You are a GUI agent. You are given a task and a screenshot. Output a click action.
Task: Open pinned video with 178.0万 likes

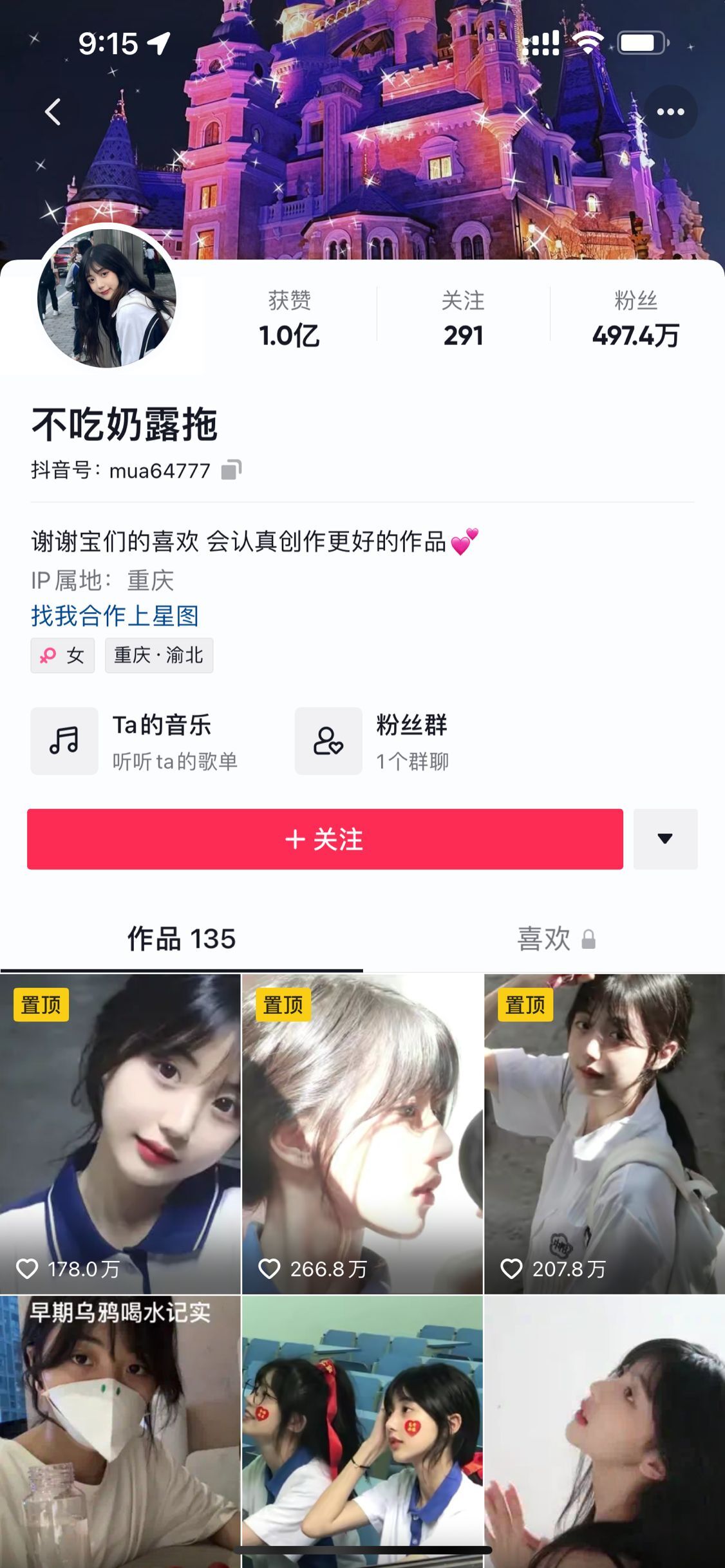[120, 1133]
